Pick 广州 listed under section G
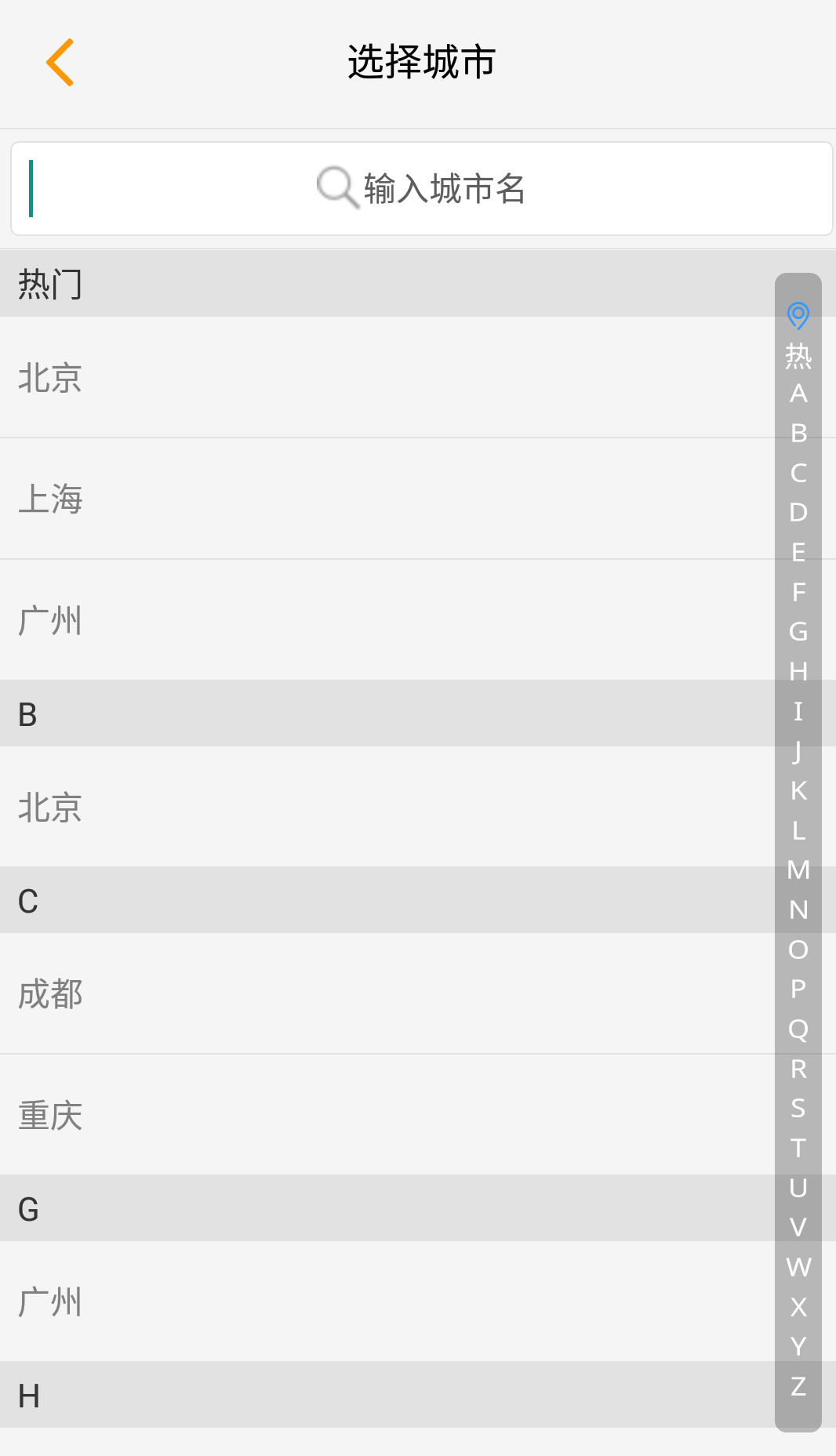The image size is (836, 1456). pyautogui.click(x=50, y=1302)
